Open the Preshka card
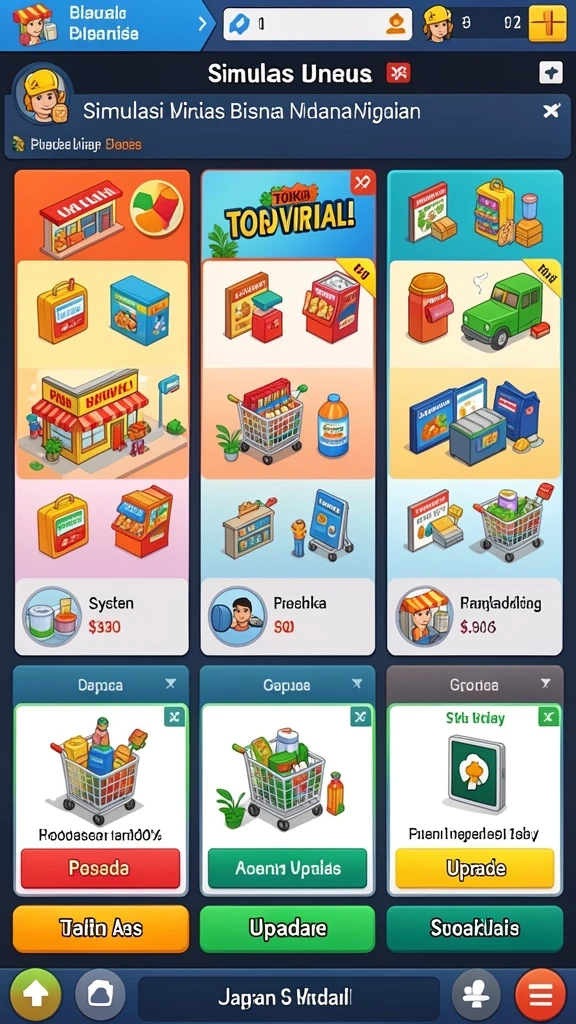 point(287,616)
